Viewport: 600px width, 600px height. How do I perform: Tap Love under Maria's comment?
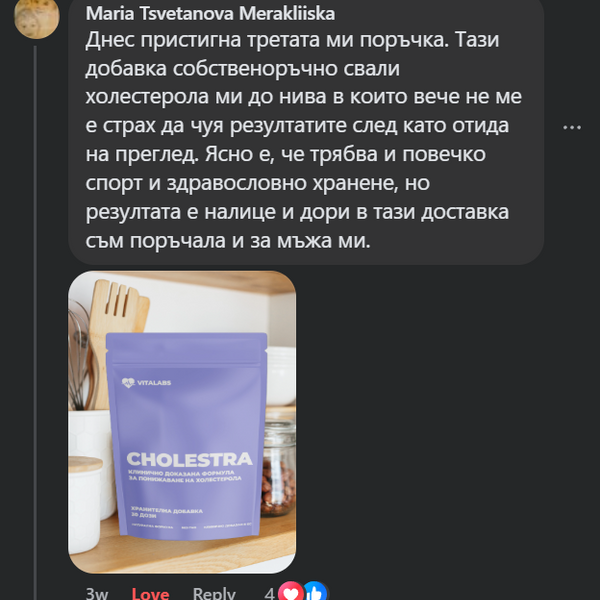tap(150, 592)
